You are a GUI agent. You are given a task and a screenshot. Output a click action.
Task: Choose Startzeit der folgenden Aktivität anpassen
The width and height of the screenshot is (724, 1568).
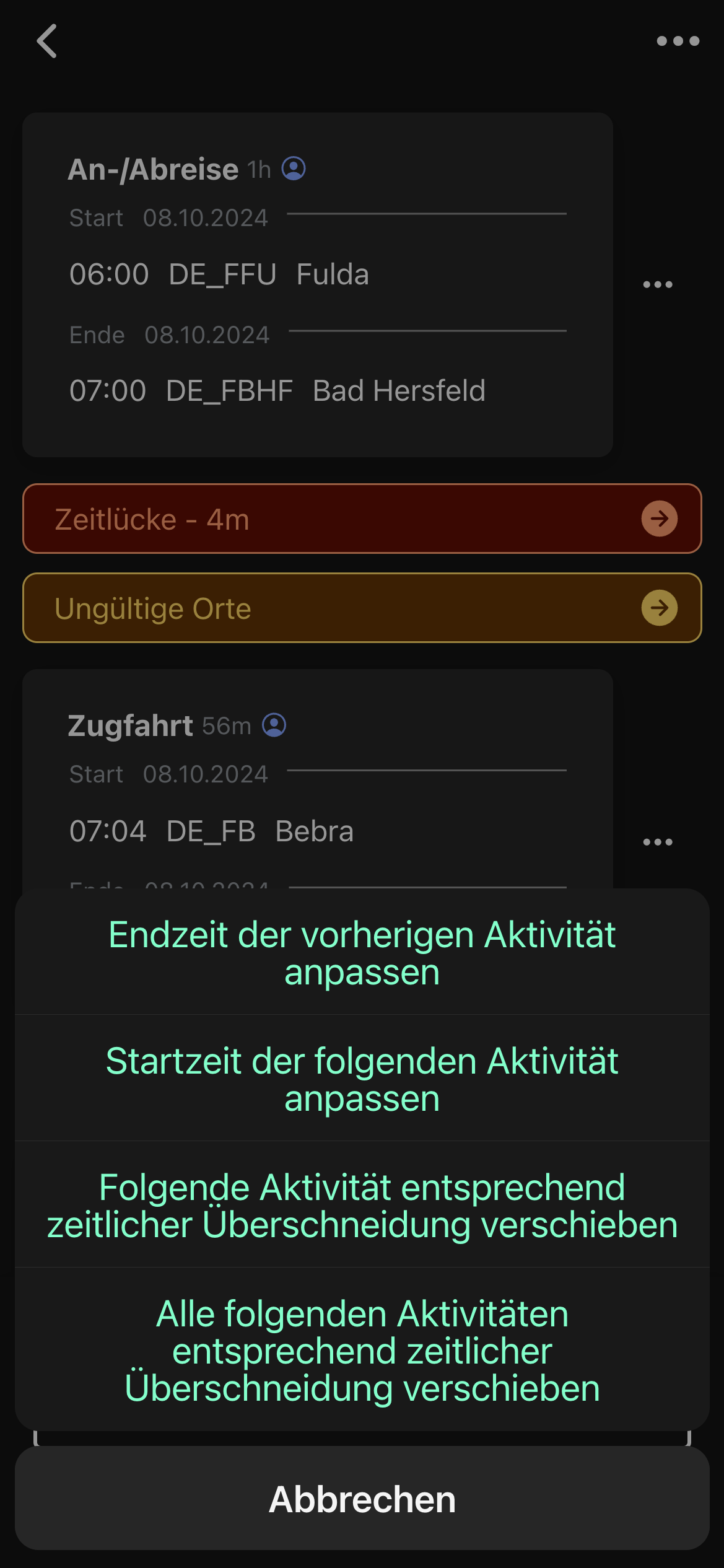(x=362, y=1079)
